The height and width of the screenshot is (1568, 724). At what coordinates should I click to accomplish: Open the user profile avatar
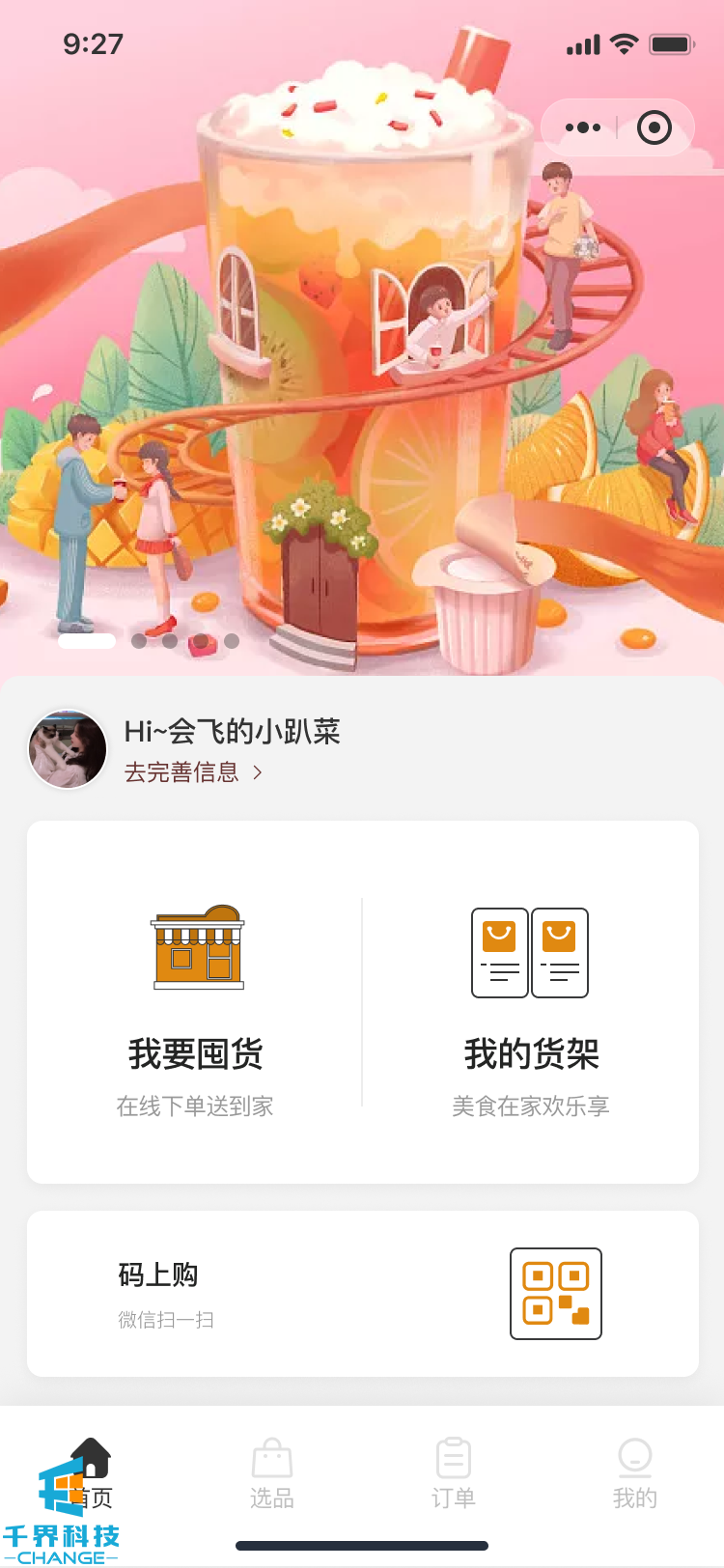pyautogui.click(x=68, y=749)
